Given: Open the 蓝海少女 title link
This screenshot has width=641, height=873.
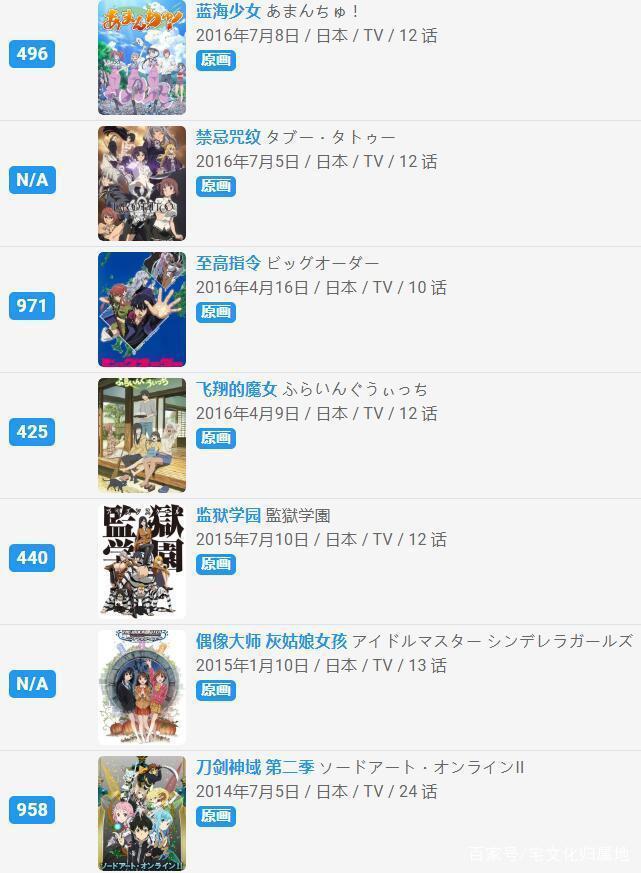Looking at the screenshot, I should coord(228,11).
